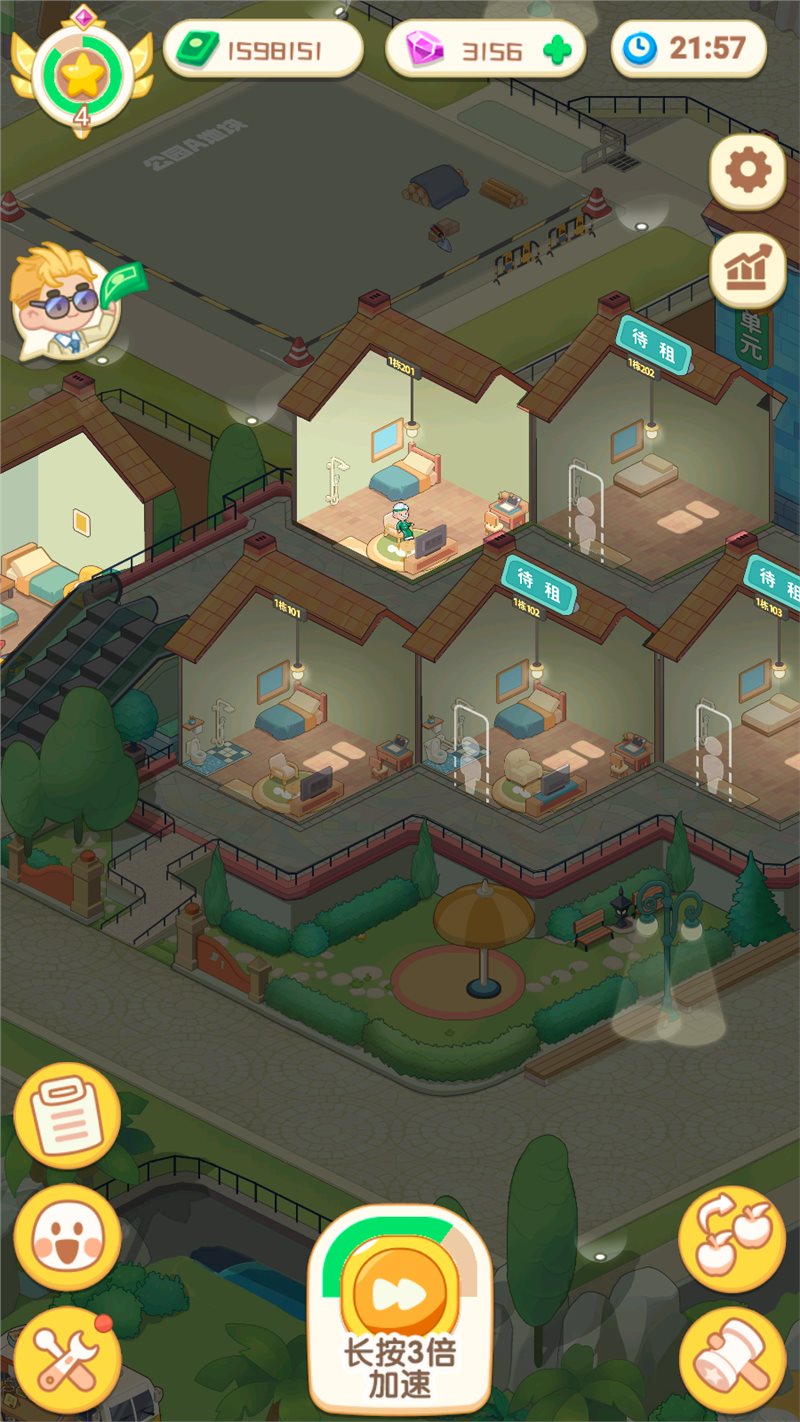Image resolution: width=800 pixels, height=1422 pixels.
Task: Open the hammer build button
Action: click(x=731, y=1359)
